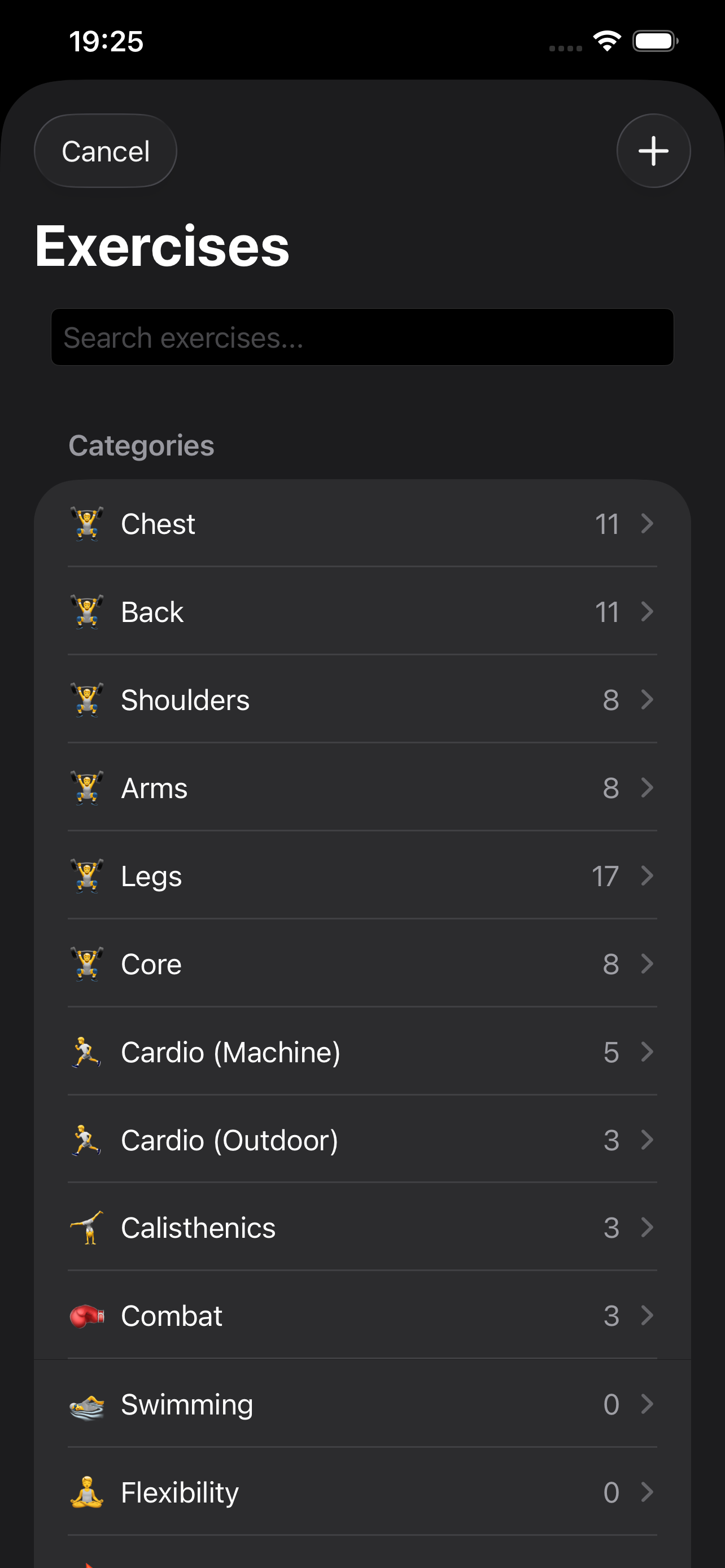This screenshot has height=1568, width=725.
Task: Open the Shoulders category
Action: [x=362, y=700]
